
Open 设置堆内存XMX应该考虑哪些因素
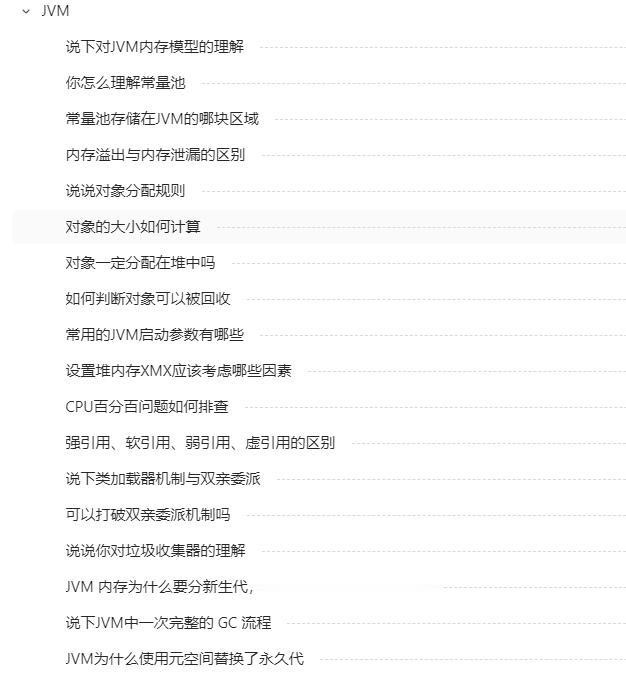pos(178,371)
